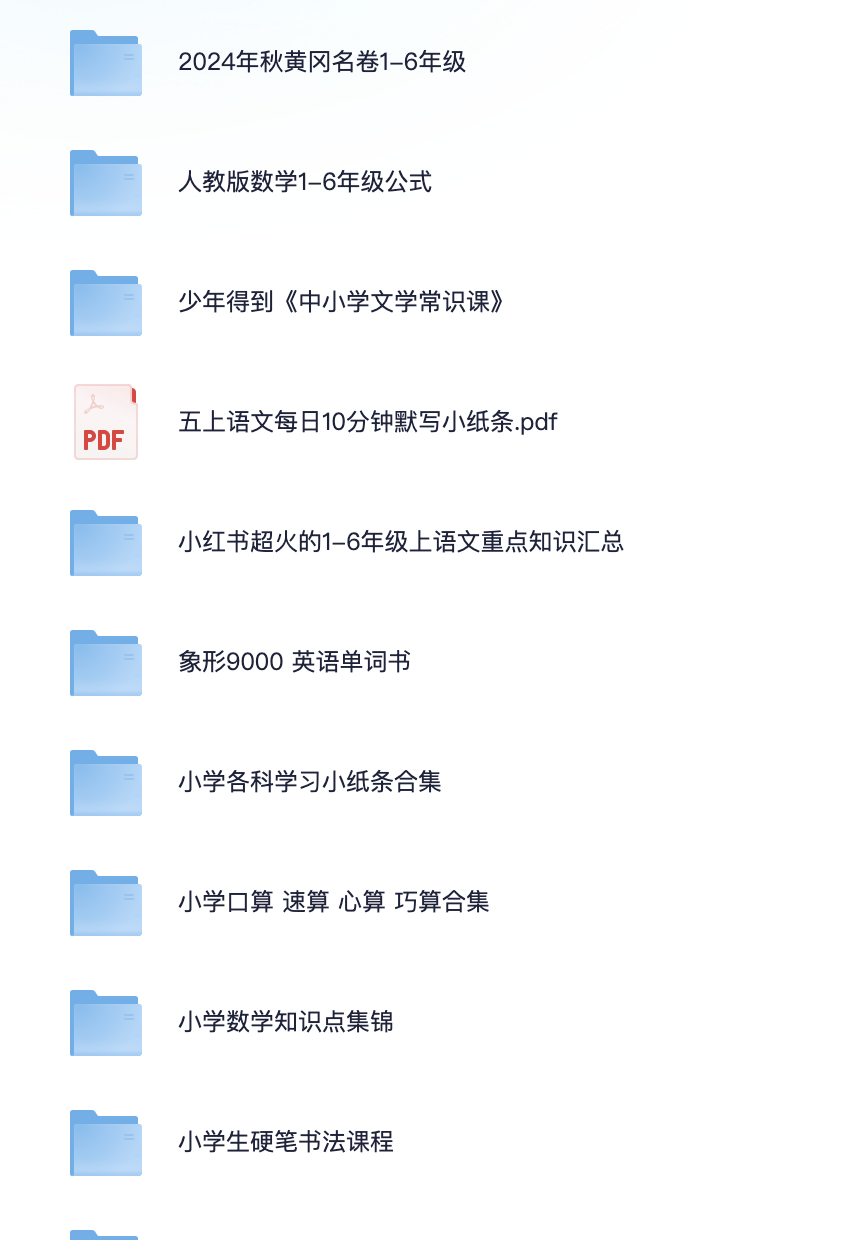Open the 人教版数学1-6年级公式 folder
844x1240 pixels.
coord(304,182)
